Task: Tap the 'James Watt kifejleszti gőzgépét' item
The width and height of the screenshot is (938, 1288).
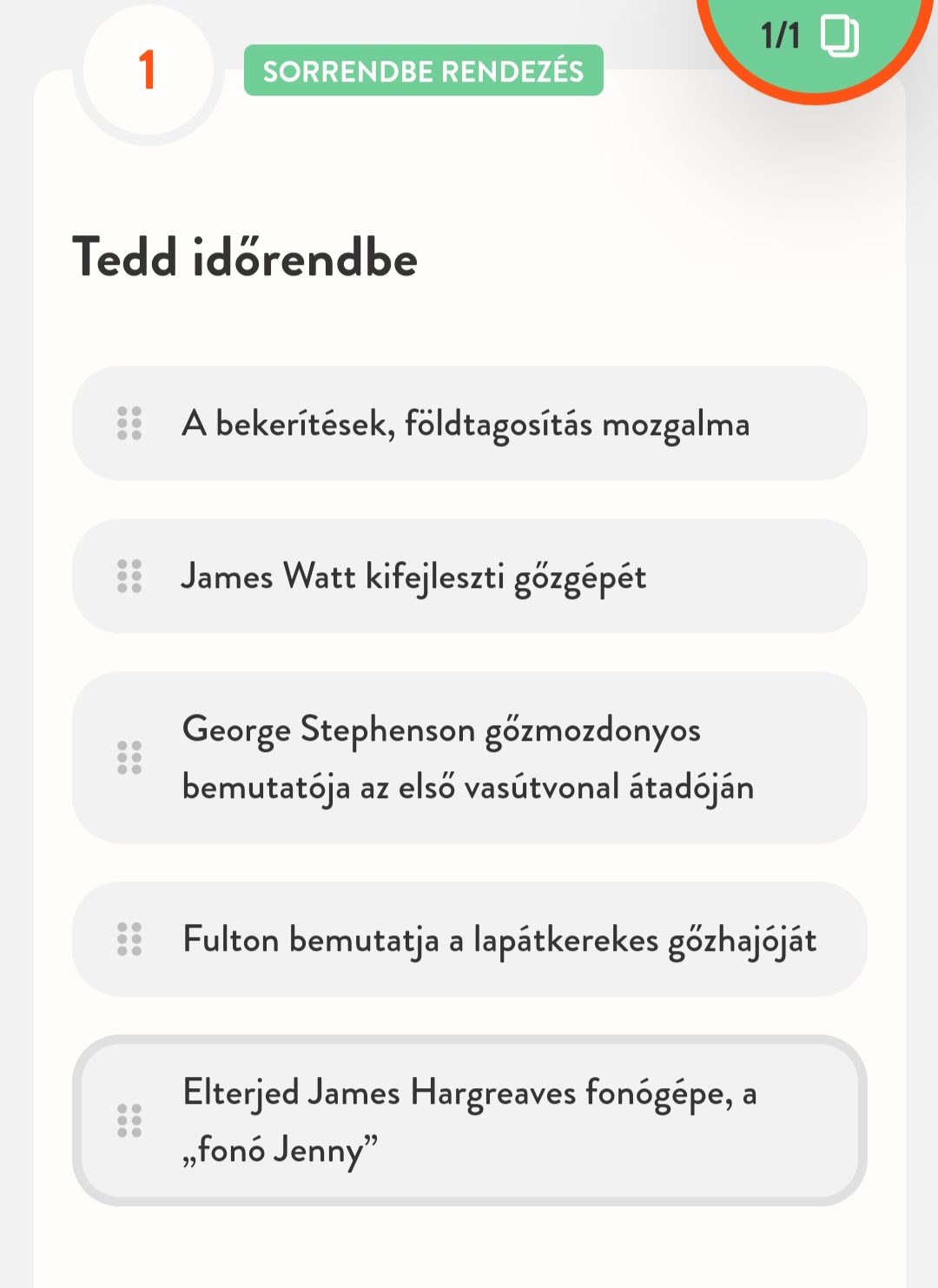Action: coord(469,577)
